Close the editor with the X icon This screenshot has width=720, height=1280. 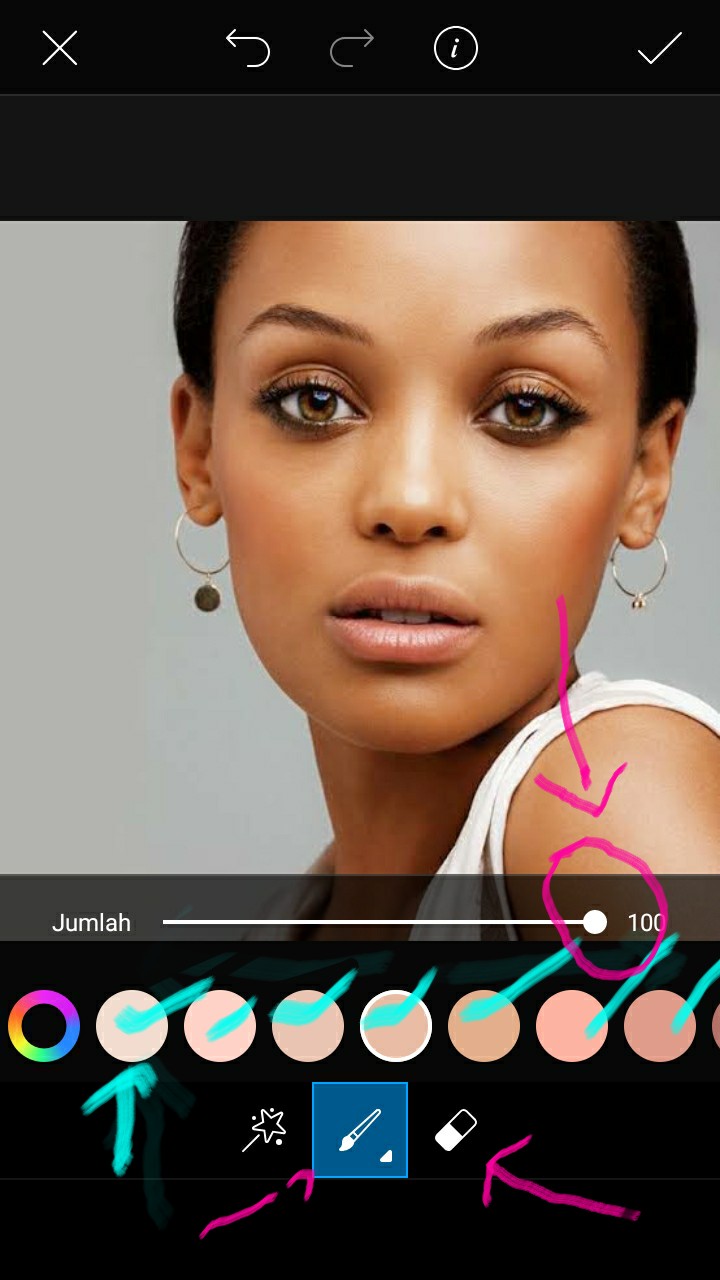pos(60,48)
